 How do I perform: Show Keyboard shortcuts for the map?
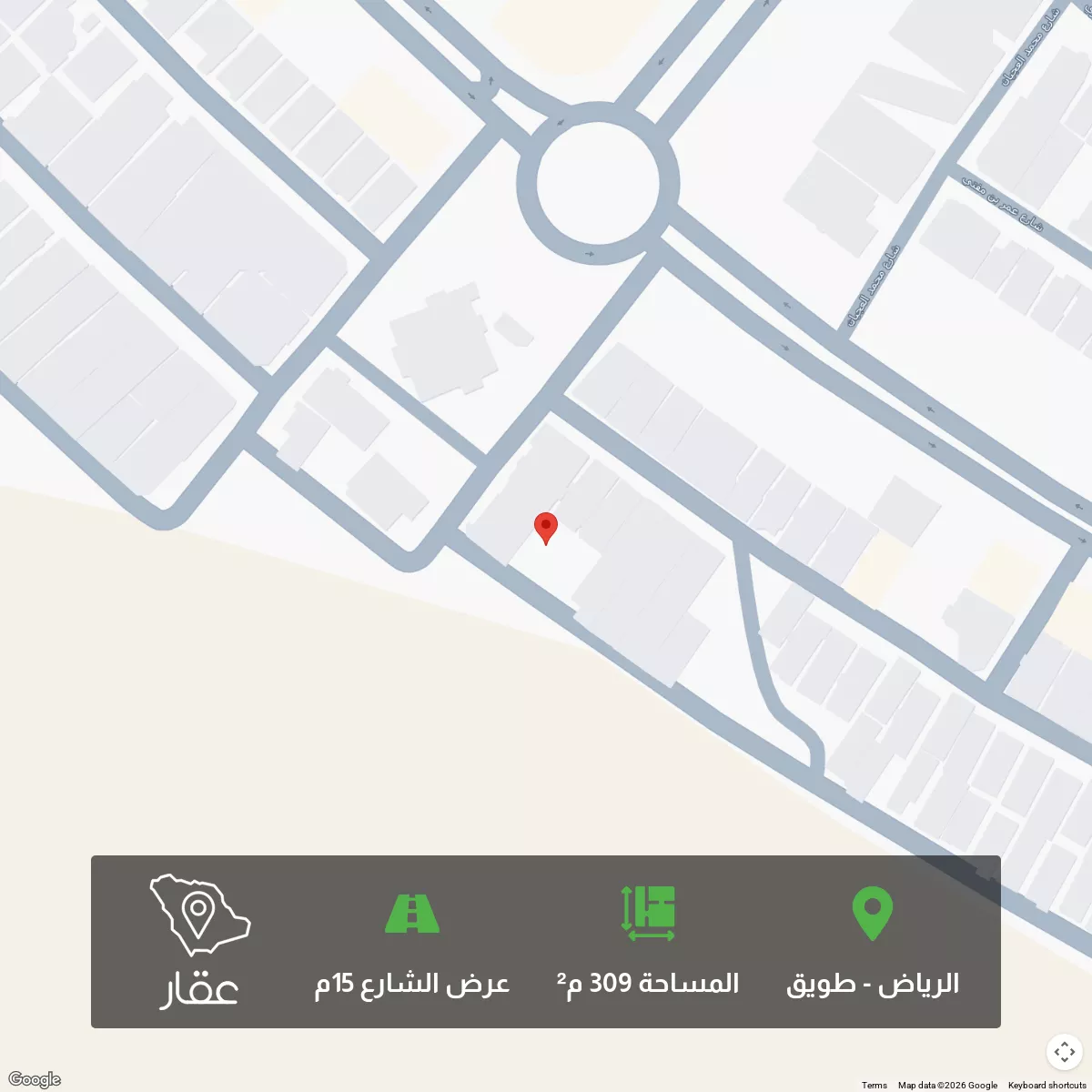point(1046,1085)
